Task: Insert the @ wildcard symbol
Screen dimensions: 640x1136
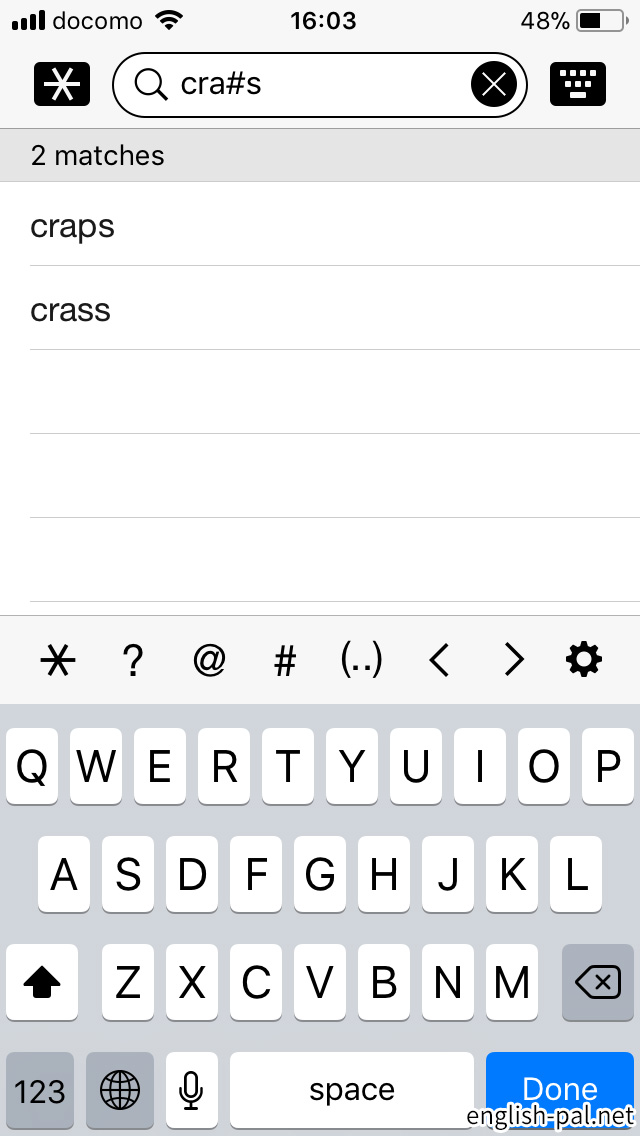Action: [209, 660]
